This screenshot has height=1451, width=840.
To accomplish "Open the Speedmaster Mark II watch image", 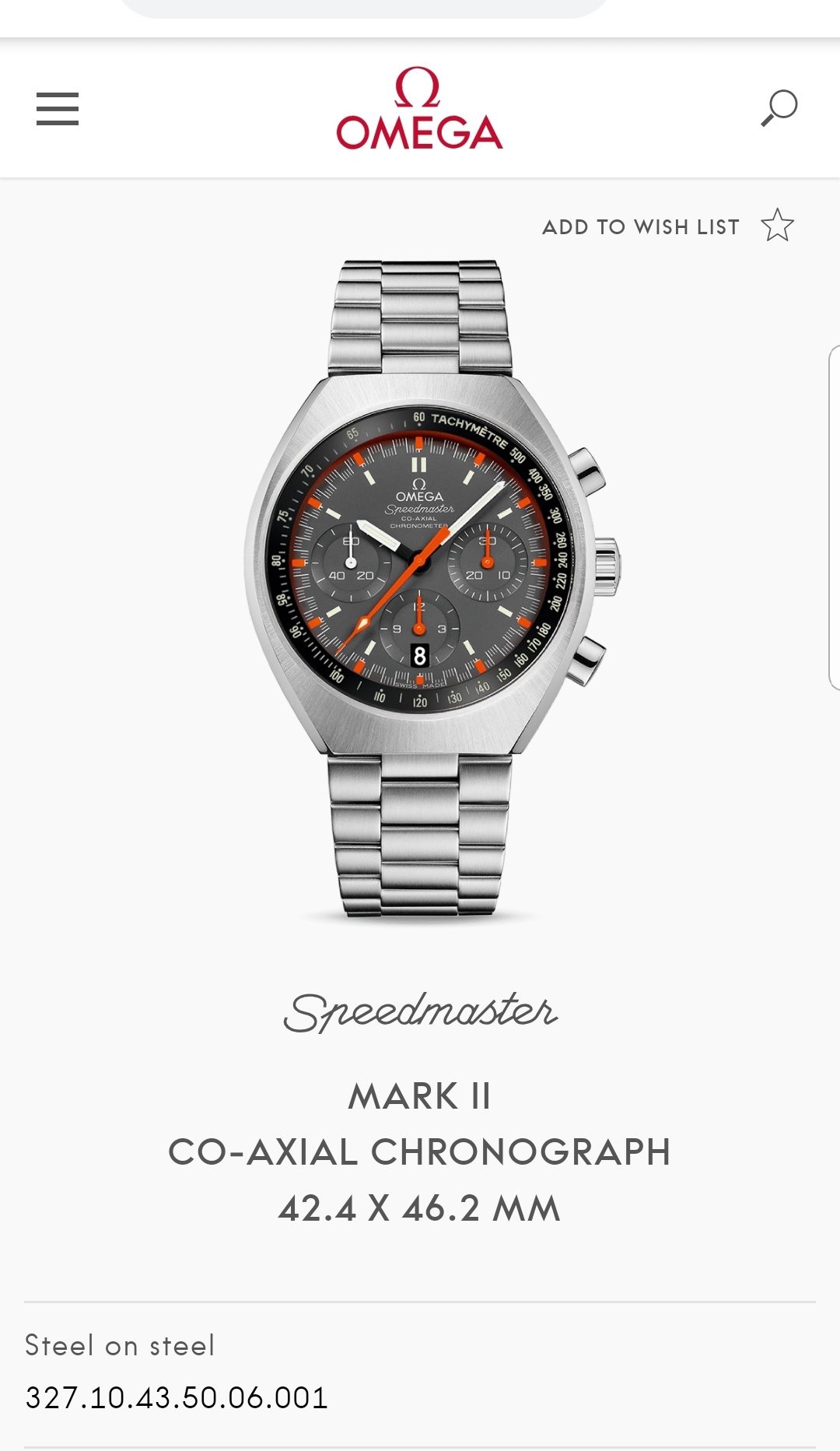I will 432,589.
